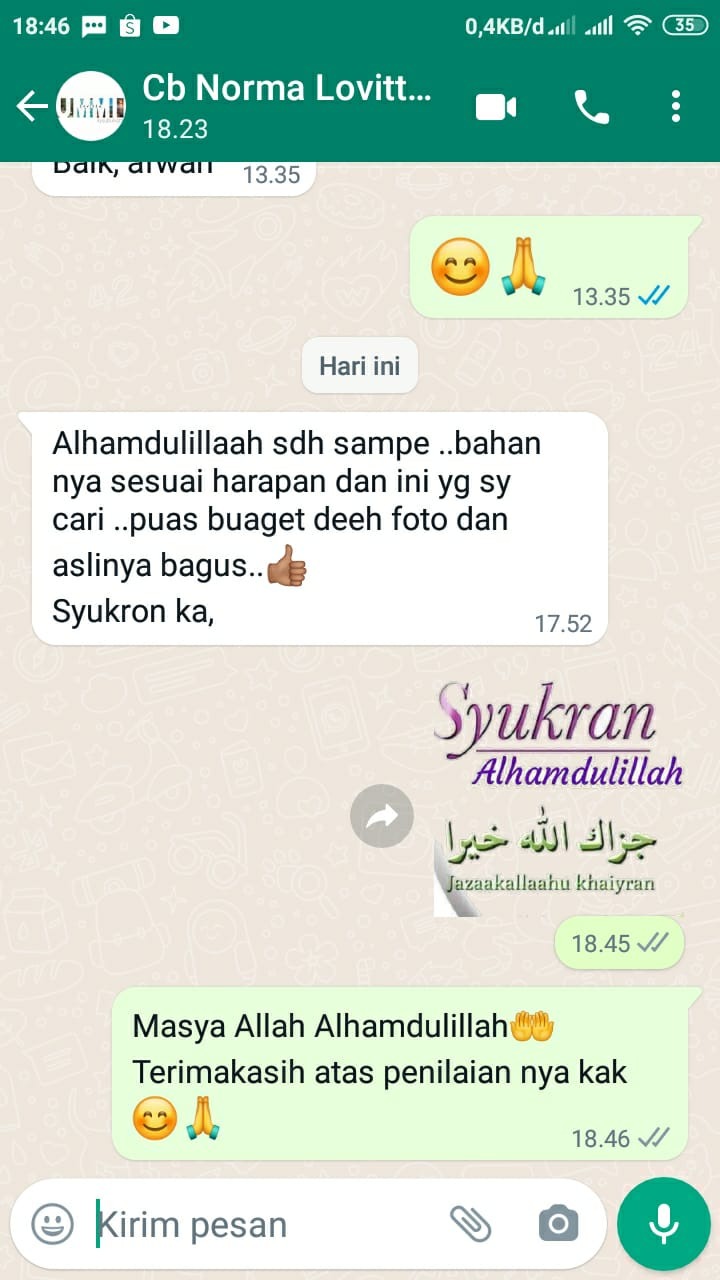720x1280 pixels.
Task: Open the camera to send a photo
Action: 558,1223
